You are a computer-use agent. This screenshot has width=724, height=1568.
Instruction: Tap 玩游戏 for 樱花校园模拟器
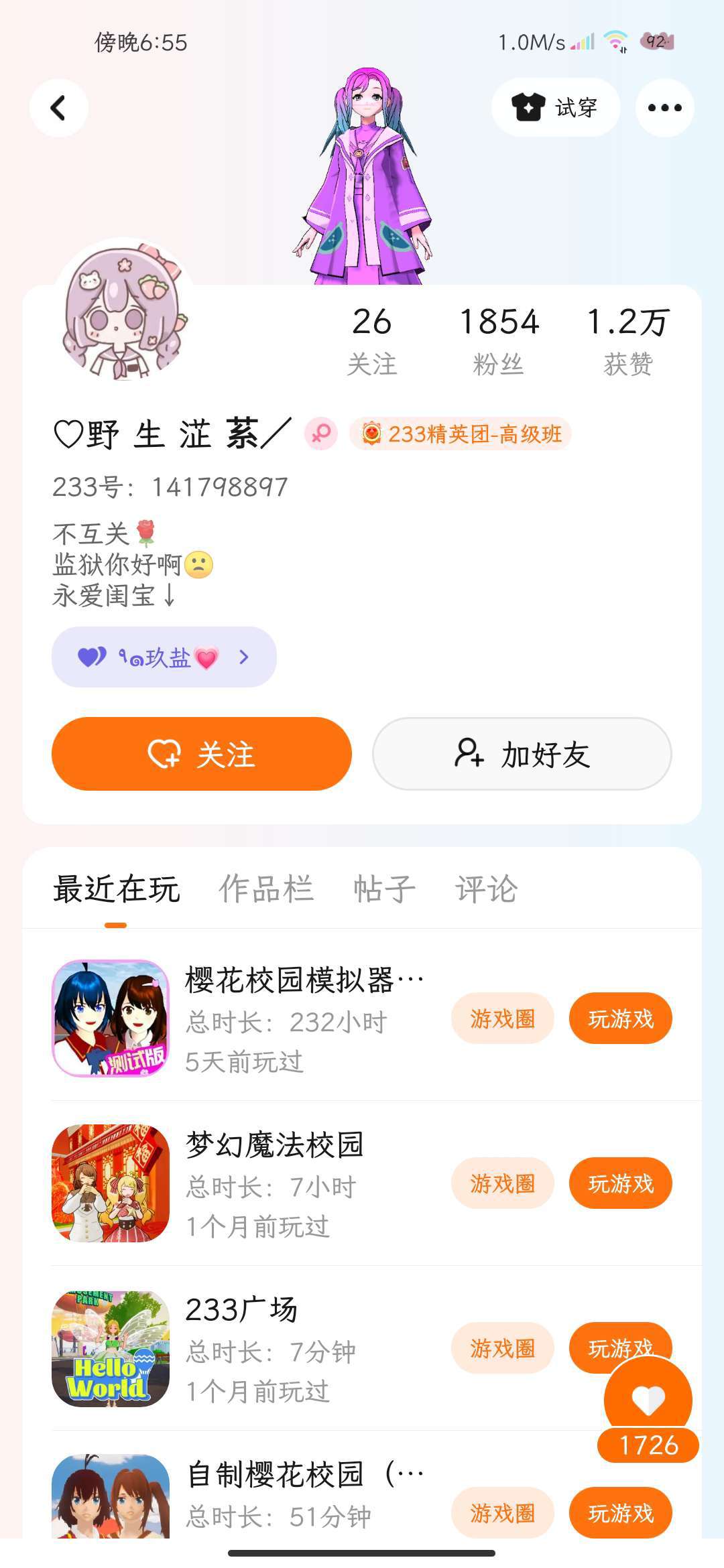[x=621, y=1019]
